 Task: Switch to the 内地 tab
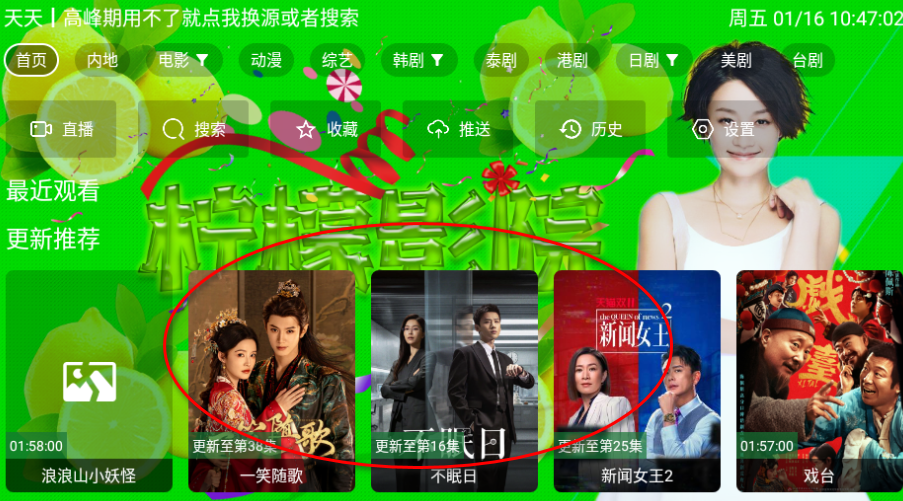pos(102,60)
